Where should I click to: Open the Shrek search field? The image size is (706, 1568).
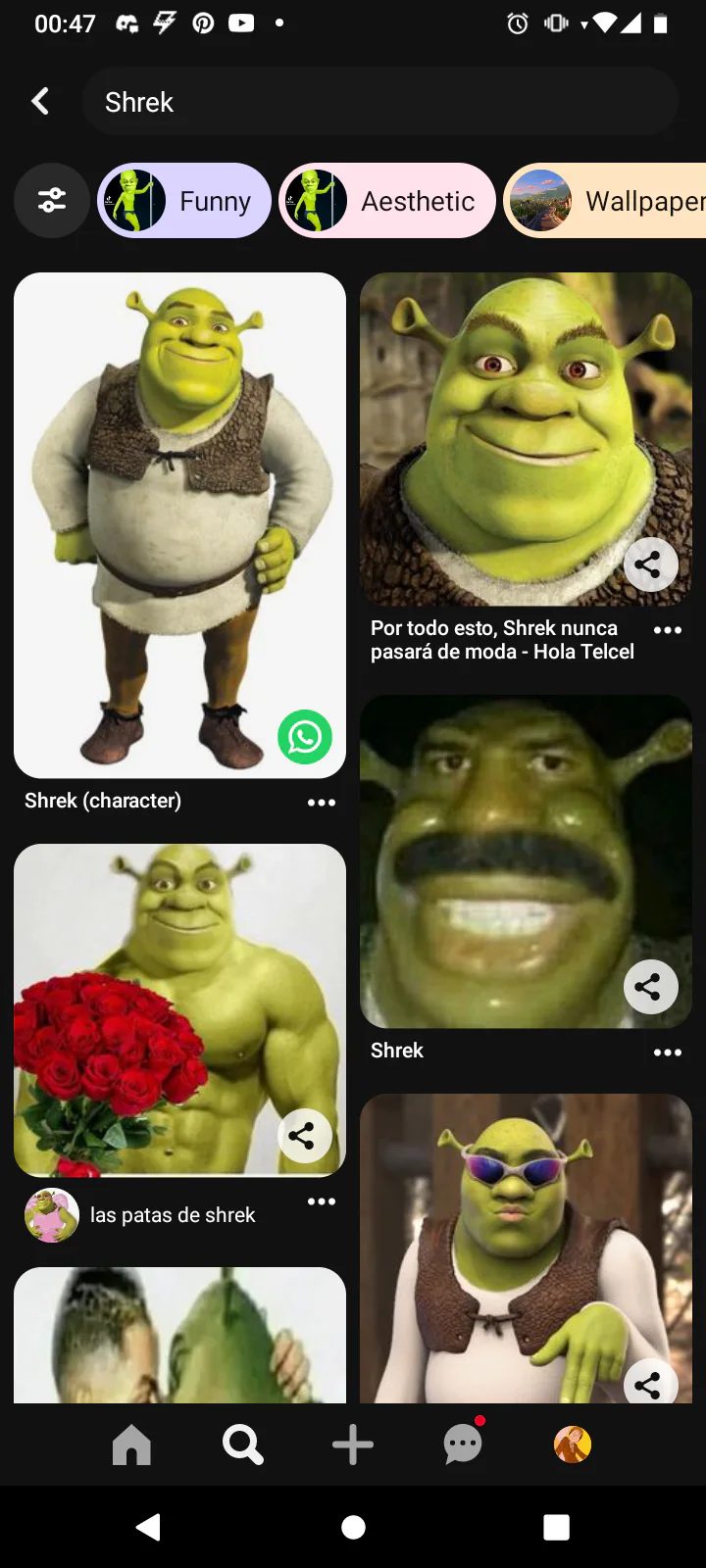[380, 102]
